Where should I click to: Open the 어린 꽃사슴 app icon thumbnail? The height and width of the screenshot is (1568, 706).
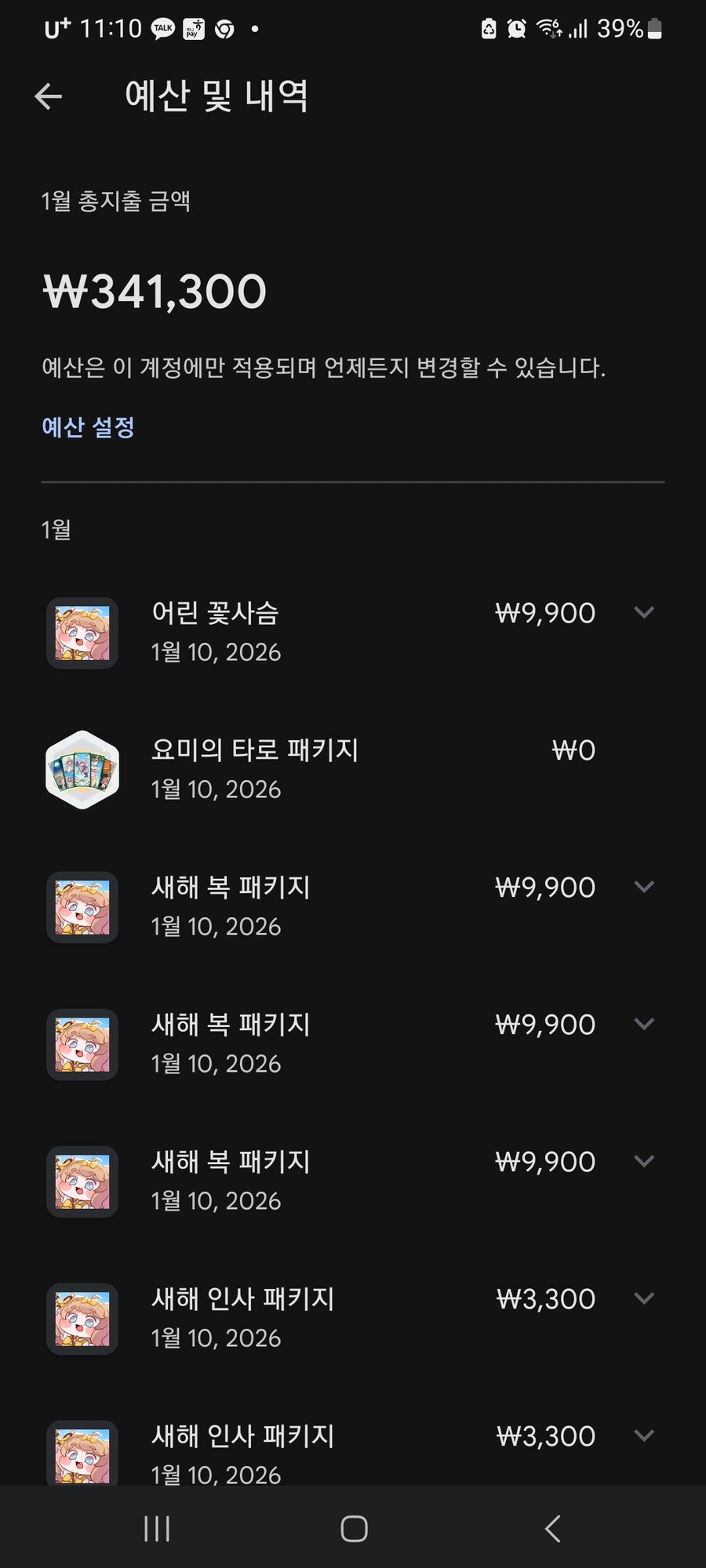point(82,632)
